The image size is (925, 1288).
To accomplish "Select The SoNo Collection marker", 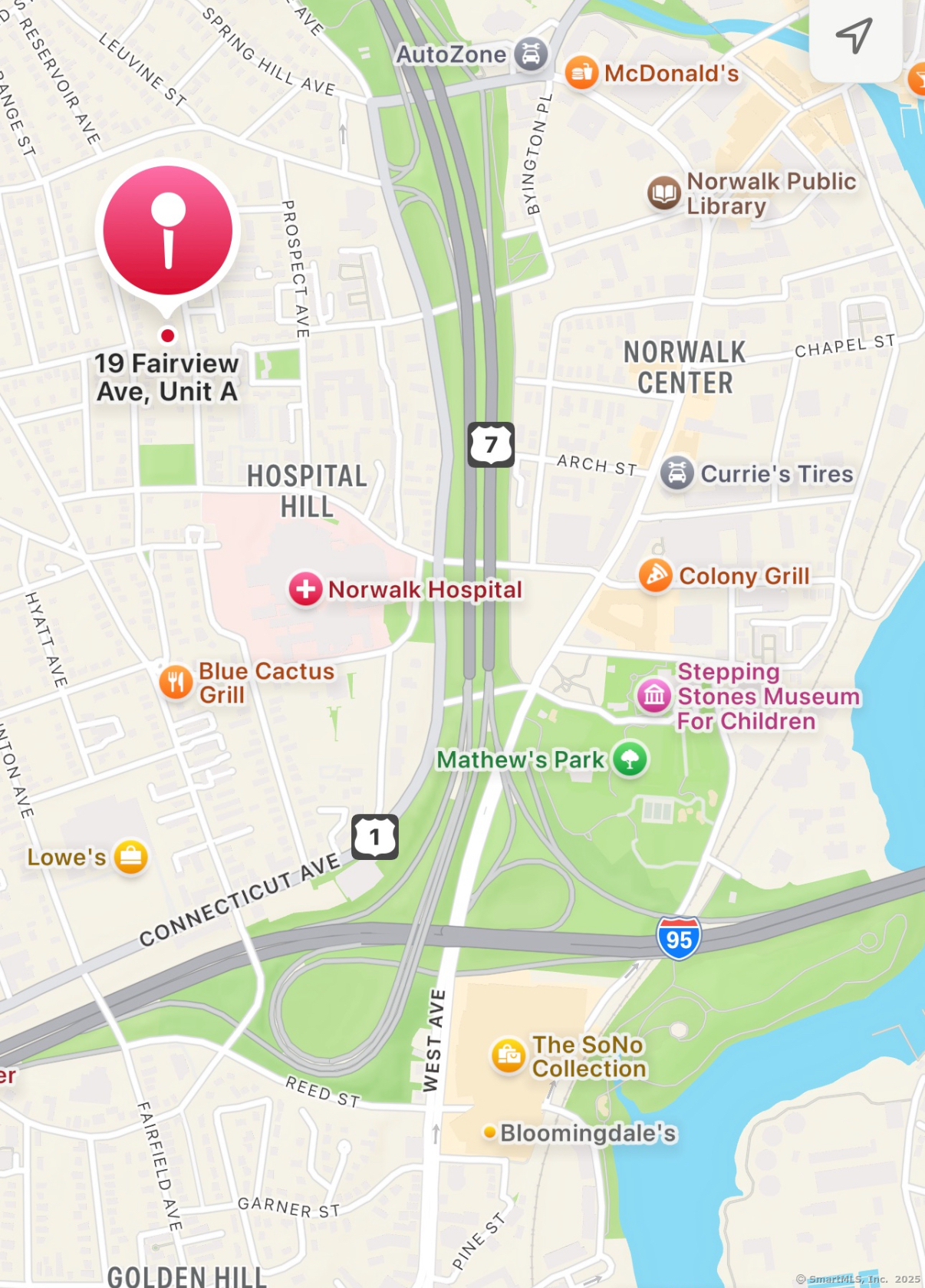I will (508, 1056).
